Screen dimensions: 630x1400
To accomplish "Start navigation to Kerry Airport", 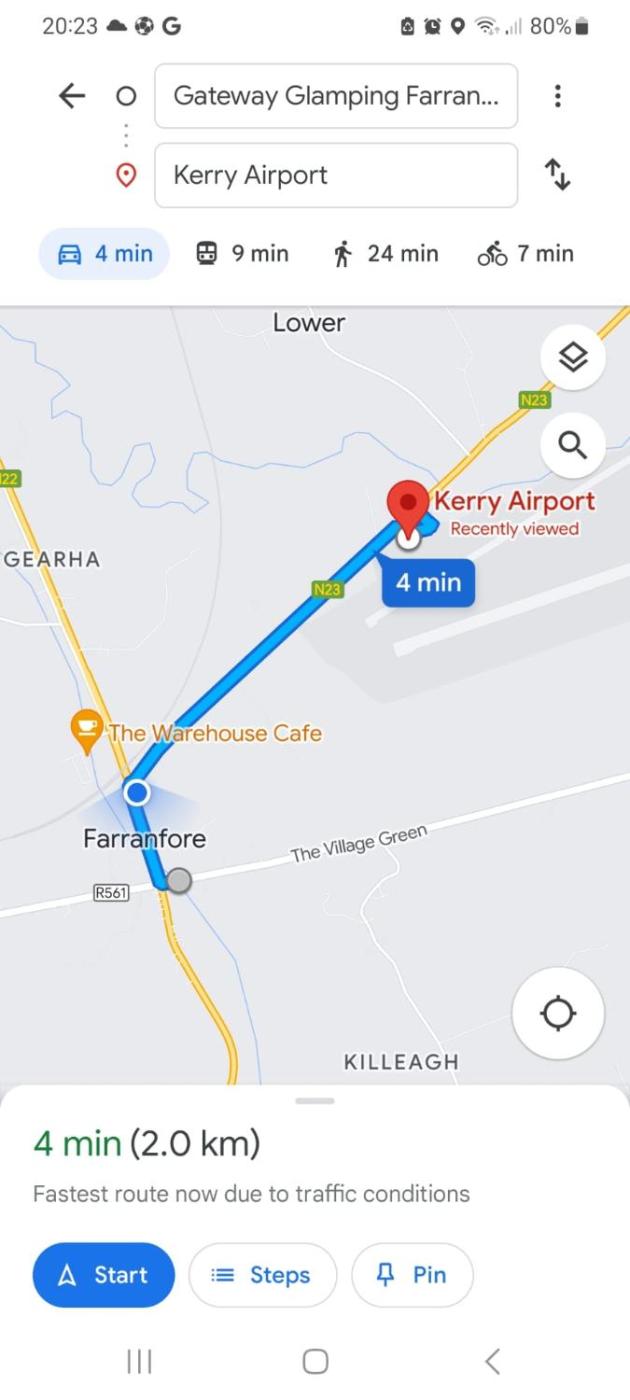I will (103, 1275).
